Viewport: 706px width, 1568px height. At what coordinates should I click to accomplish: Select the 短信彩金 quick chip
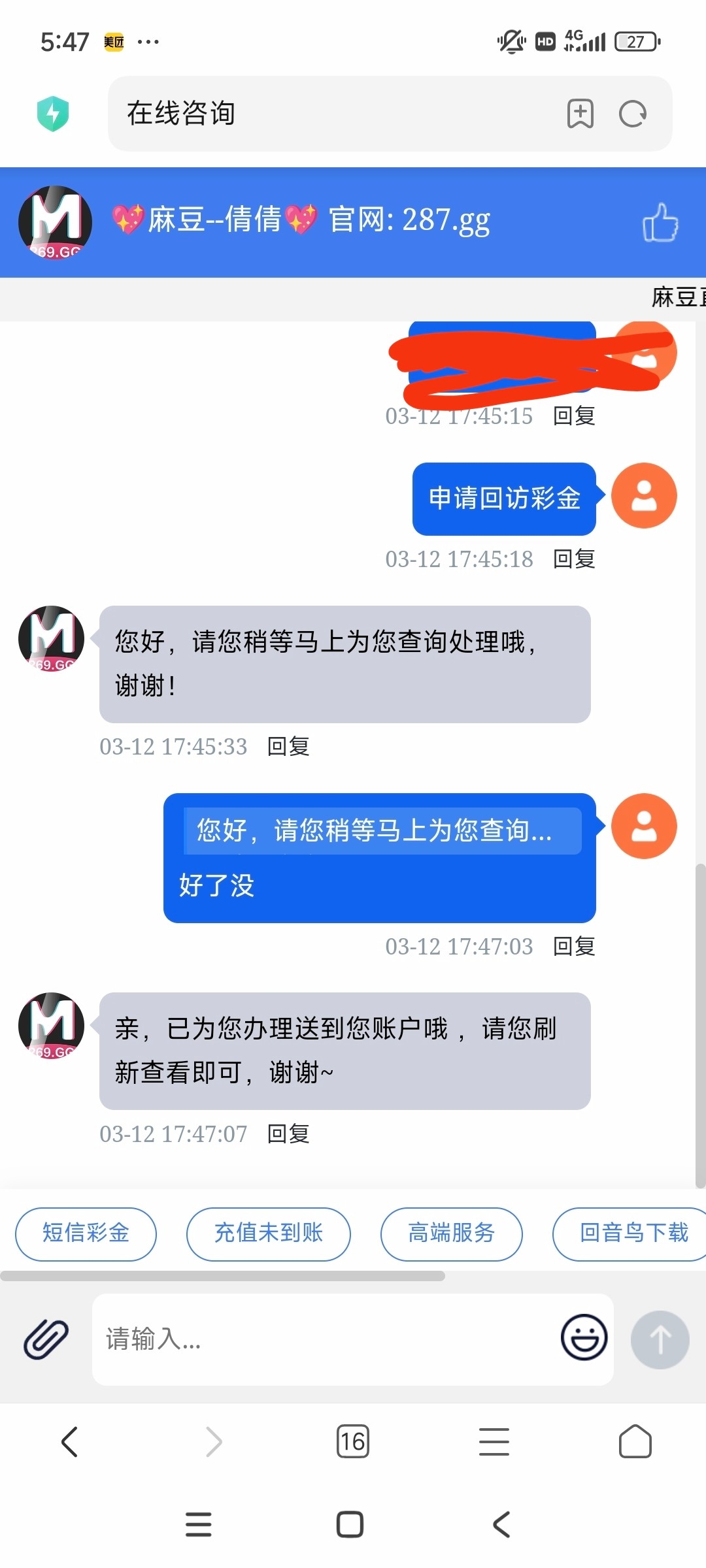(86, 1233)
